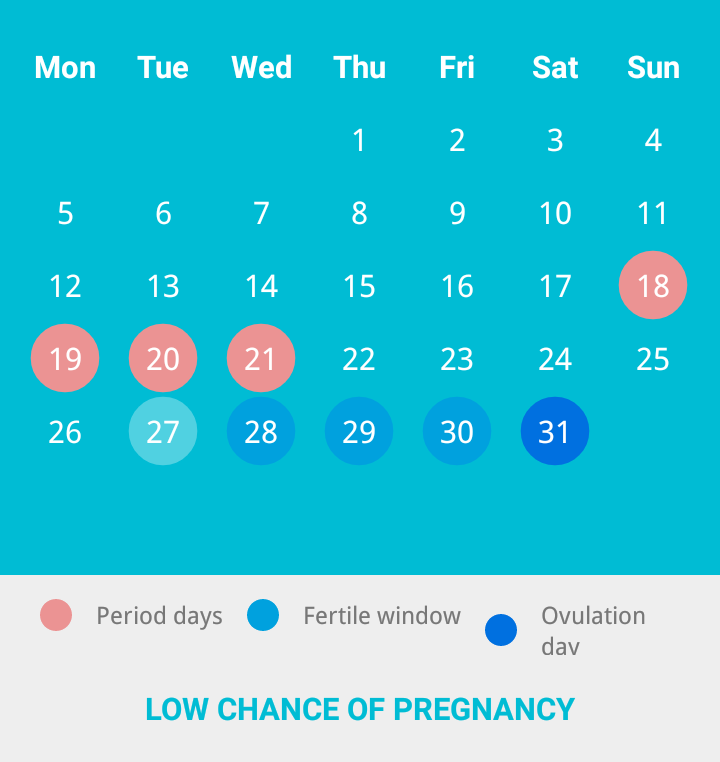The height and width of the screenshot is (762, 720).
Task: Pick day 15 in the calendar
Action: pos(359,286)
